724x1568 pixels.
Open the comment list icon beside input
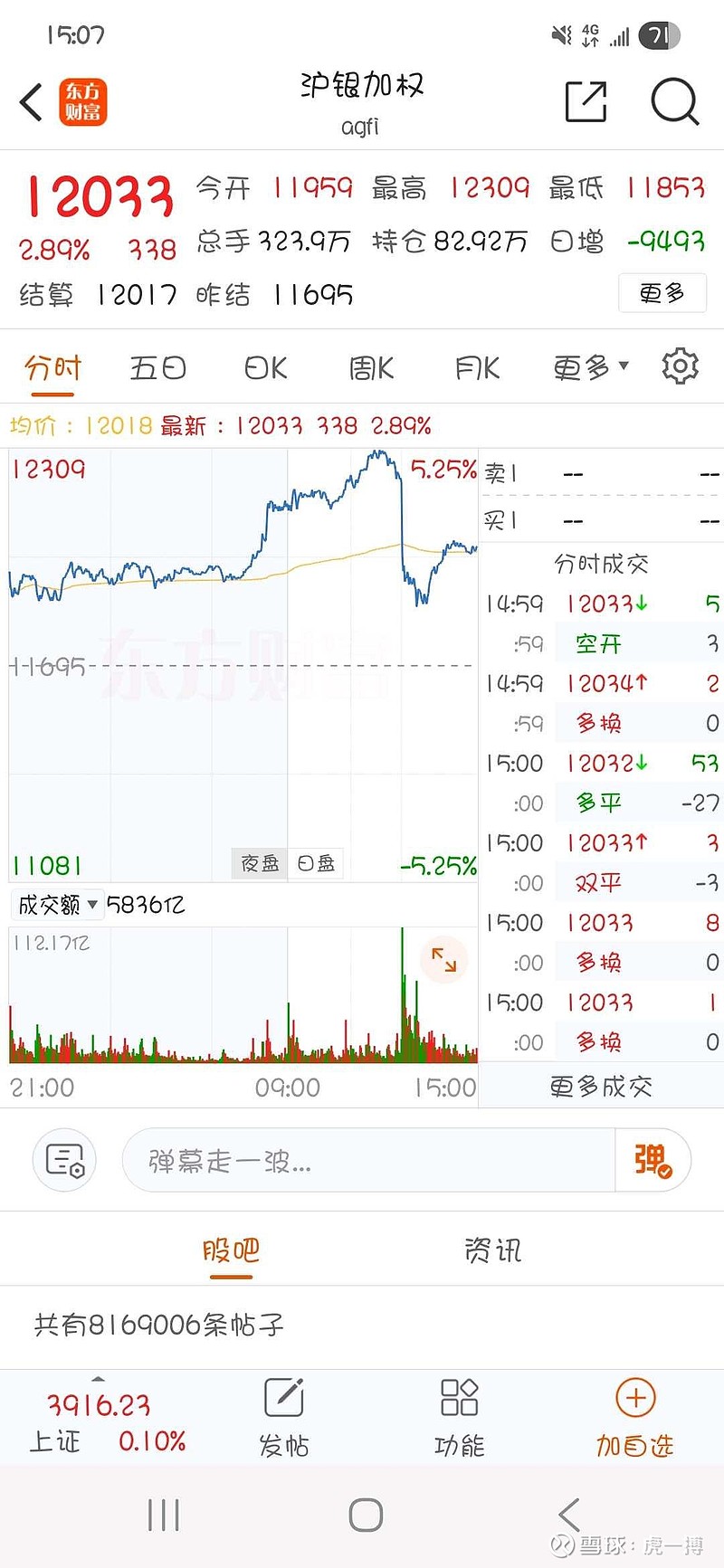[63, 1159]
